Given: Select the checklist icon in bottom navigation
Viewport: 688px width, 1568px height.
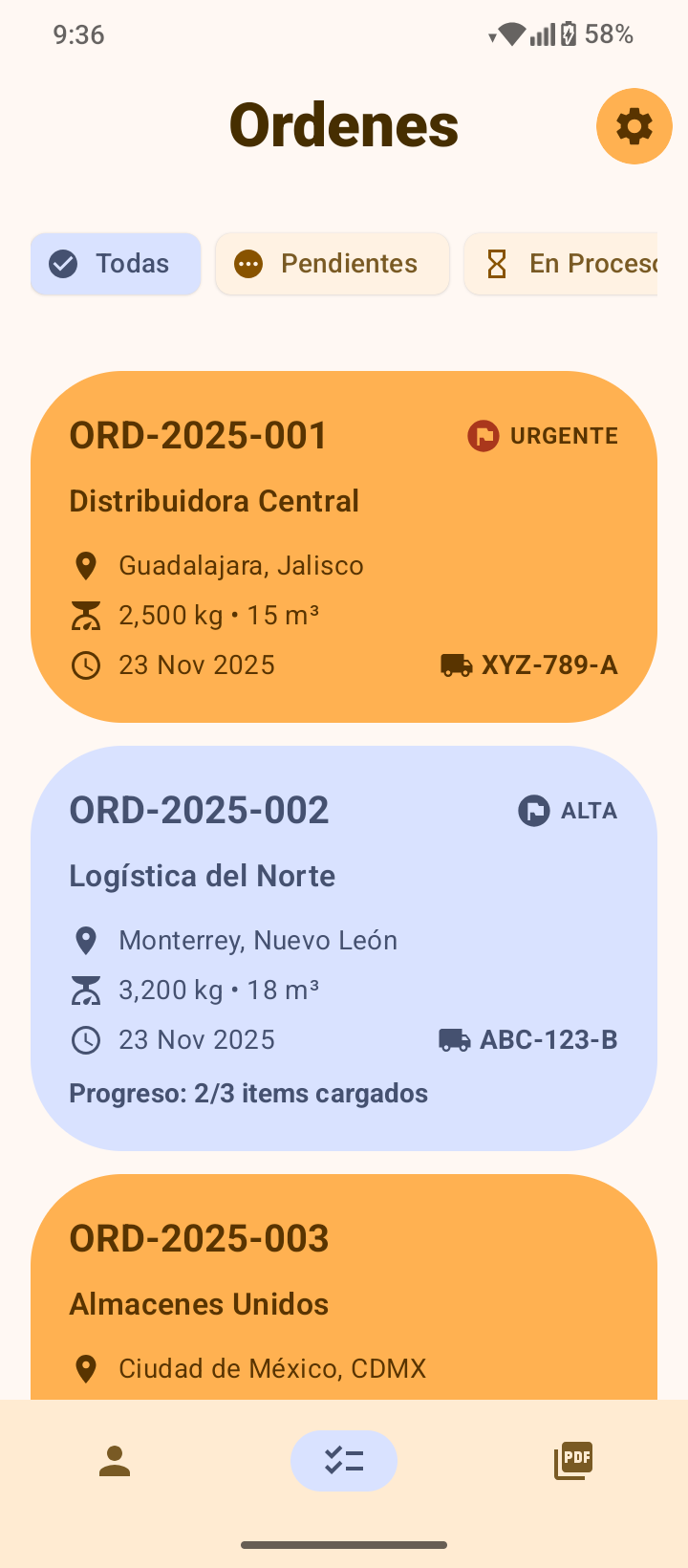Looking at the screenshot, I should (x=344, y=1461).
